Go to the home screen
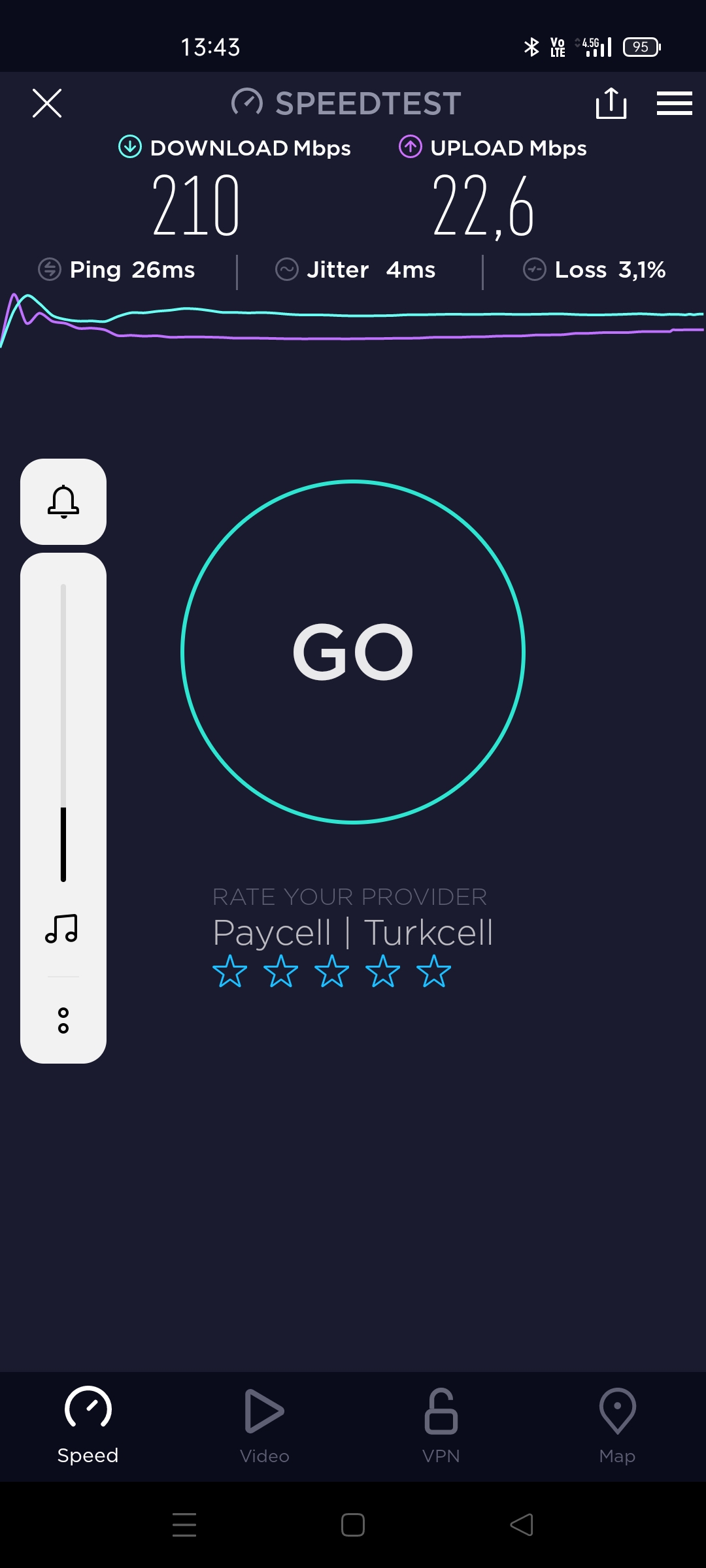This screenshot has width=706, height=1568. (353, 1525)
